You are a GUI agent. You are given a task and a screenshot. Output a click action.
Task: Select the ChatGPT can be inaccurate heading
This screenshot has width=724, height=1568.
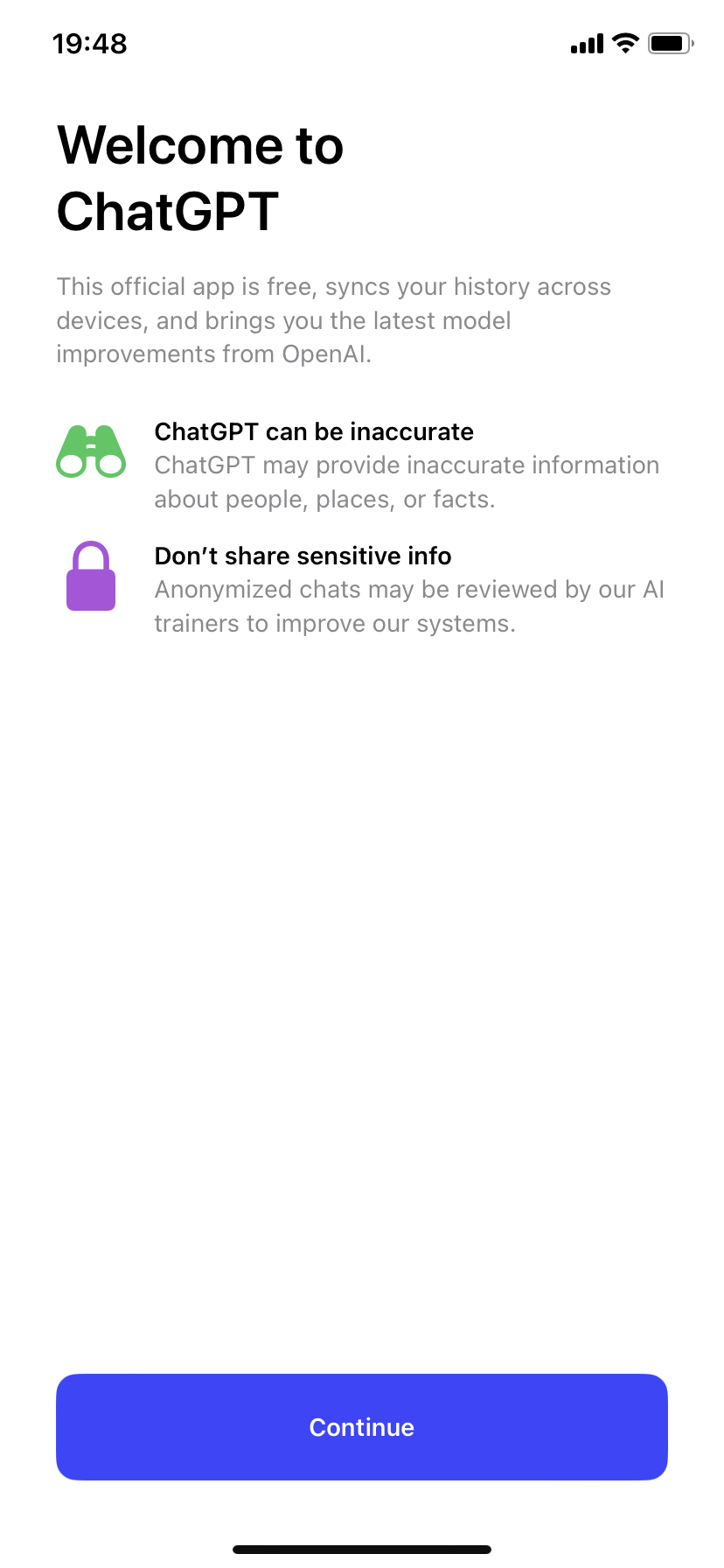(314, 431)
